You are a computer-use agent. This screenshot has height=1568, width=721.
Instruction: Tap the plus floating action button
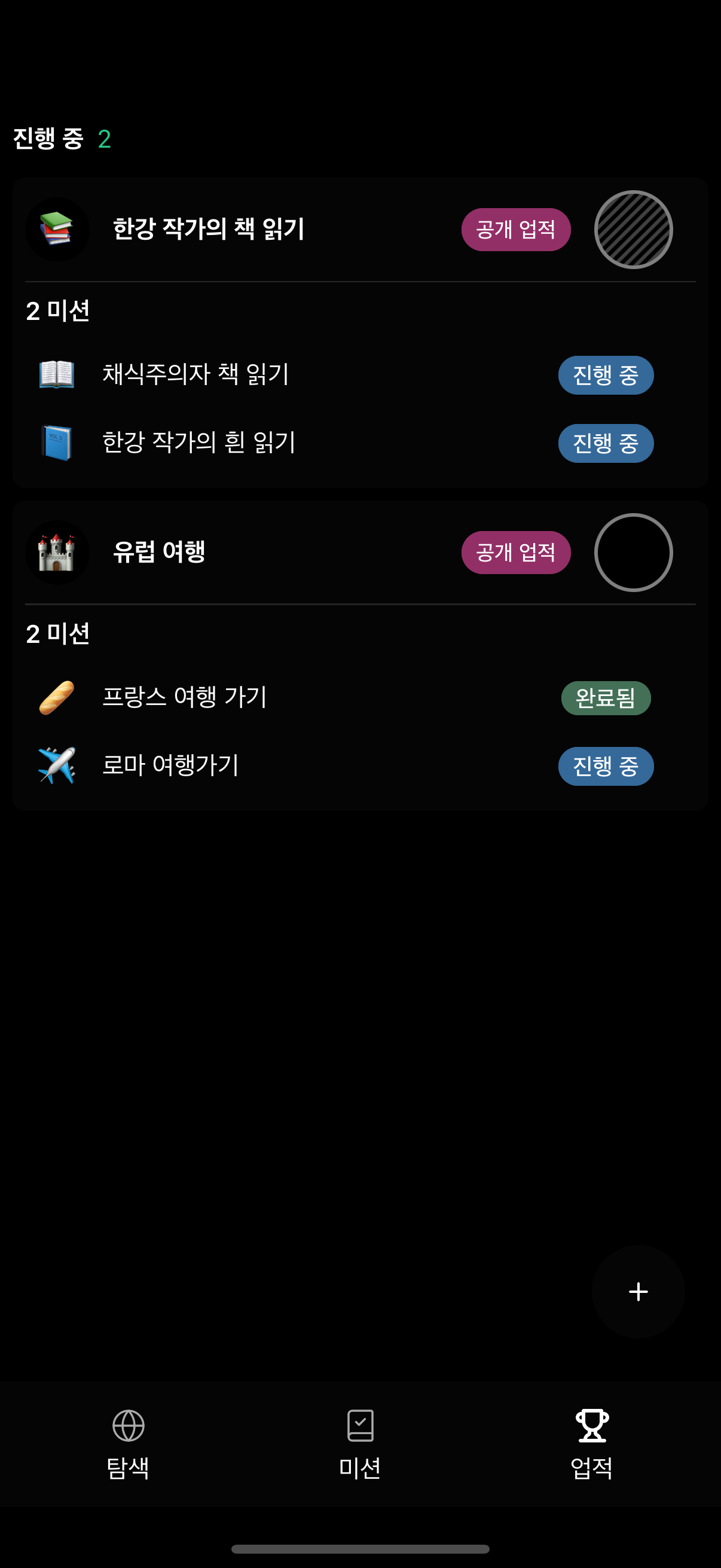(638, 1292)
